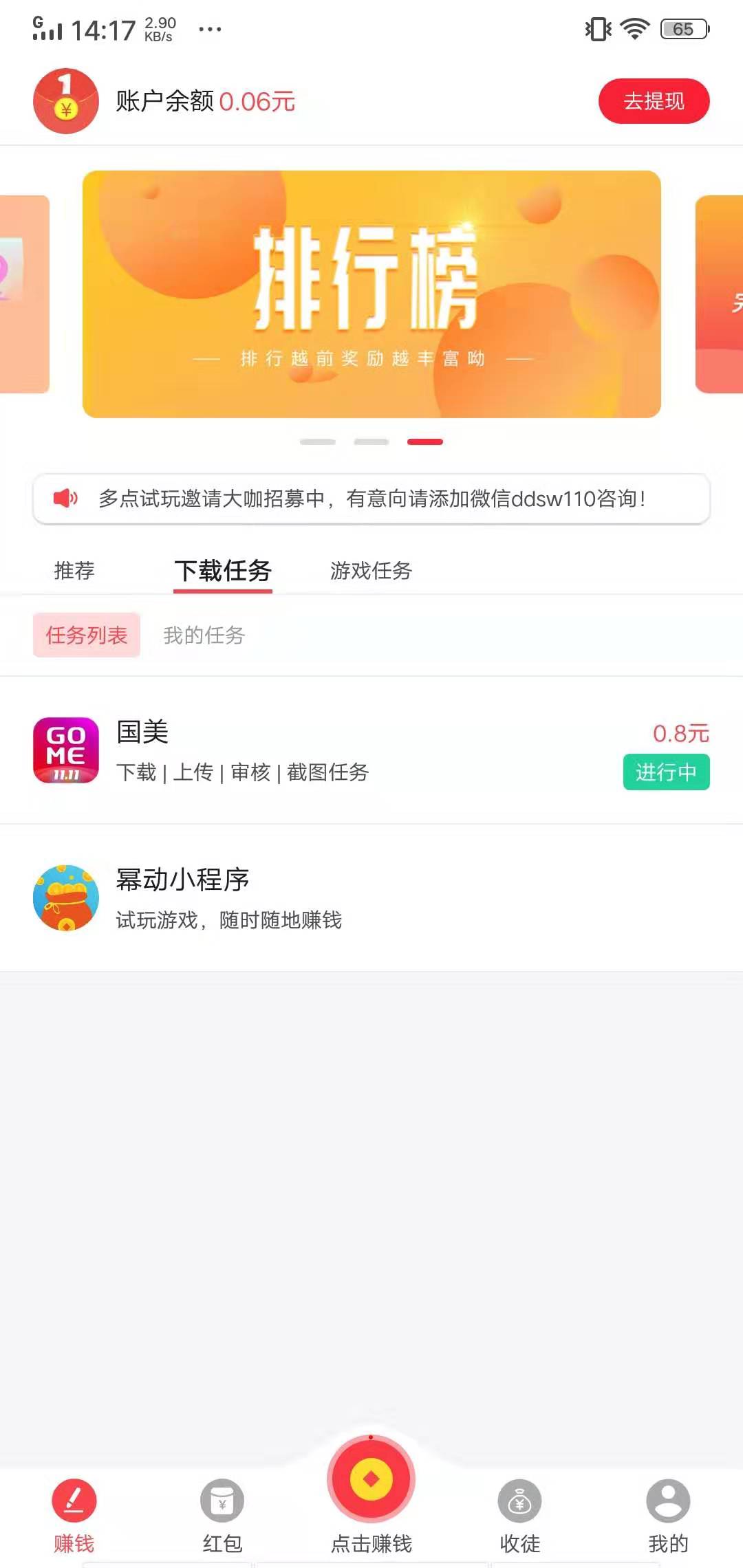Switch to the 游戏任务 tab
Image resolution: width=743 pixels, height=1568 pixels.
(x=371, y=570)
